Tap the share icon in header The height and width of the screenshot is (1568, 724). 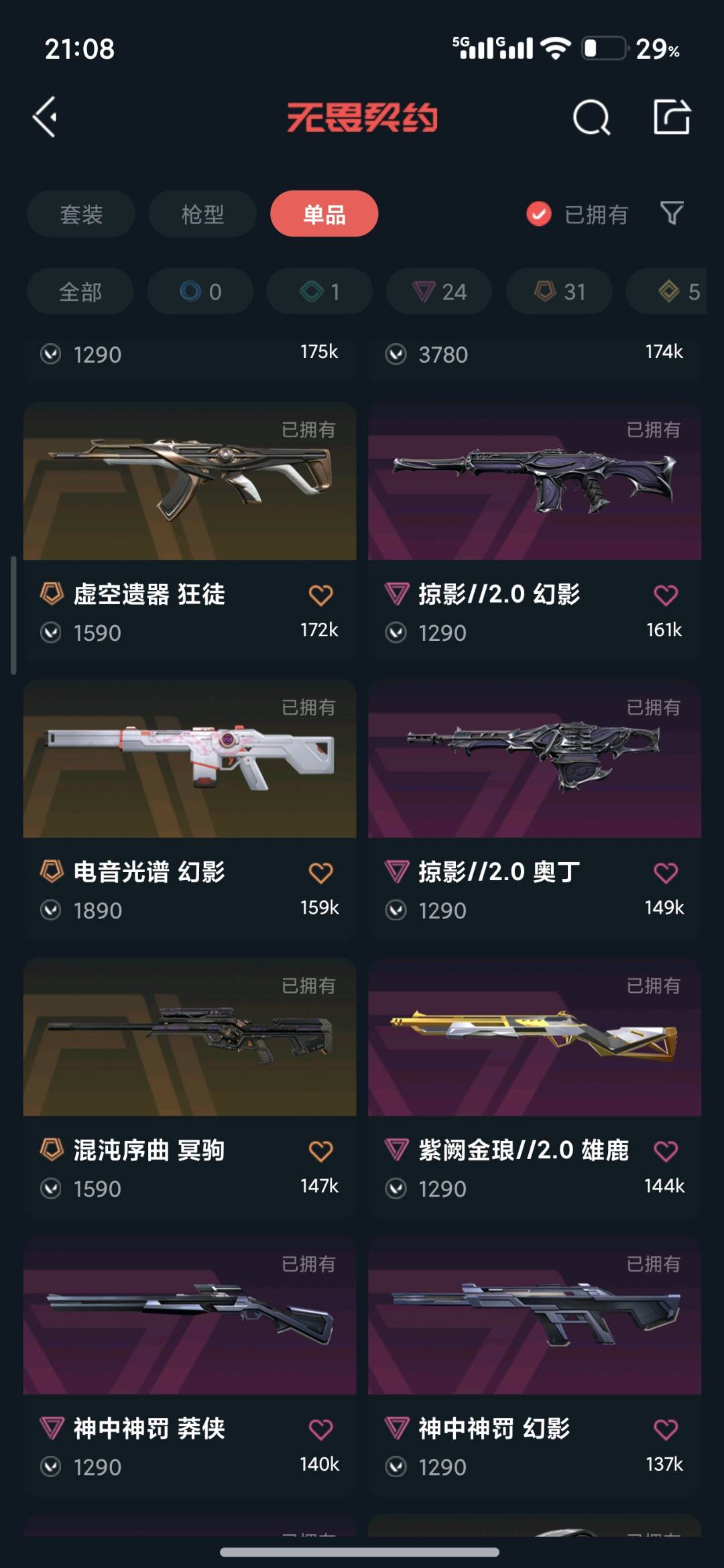coord(672,117)
